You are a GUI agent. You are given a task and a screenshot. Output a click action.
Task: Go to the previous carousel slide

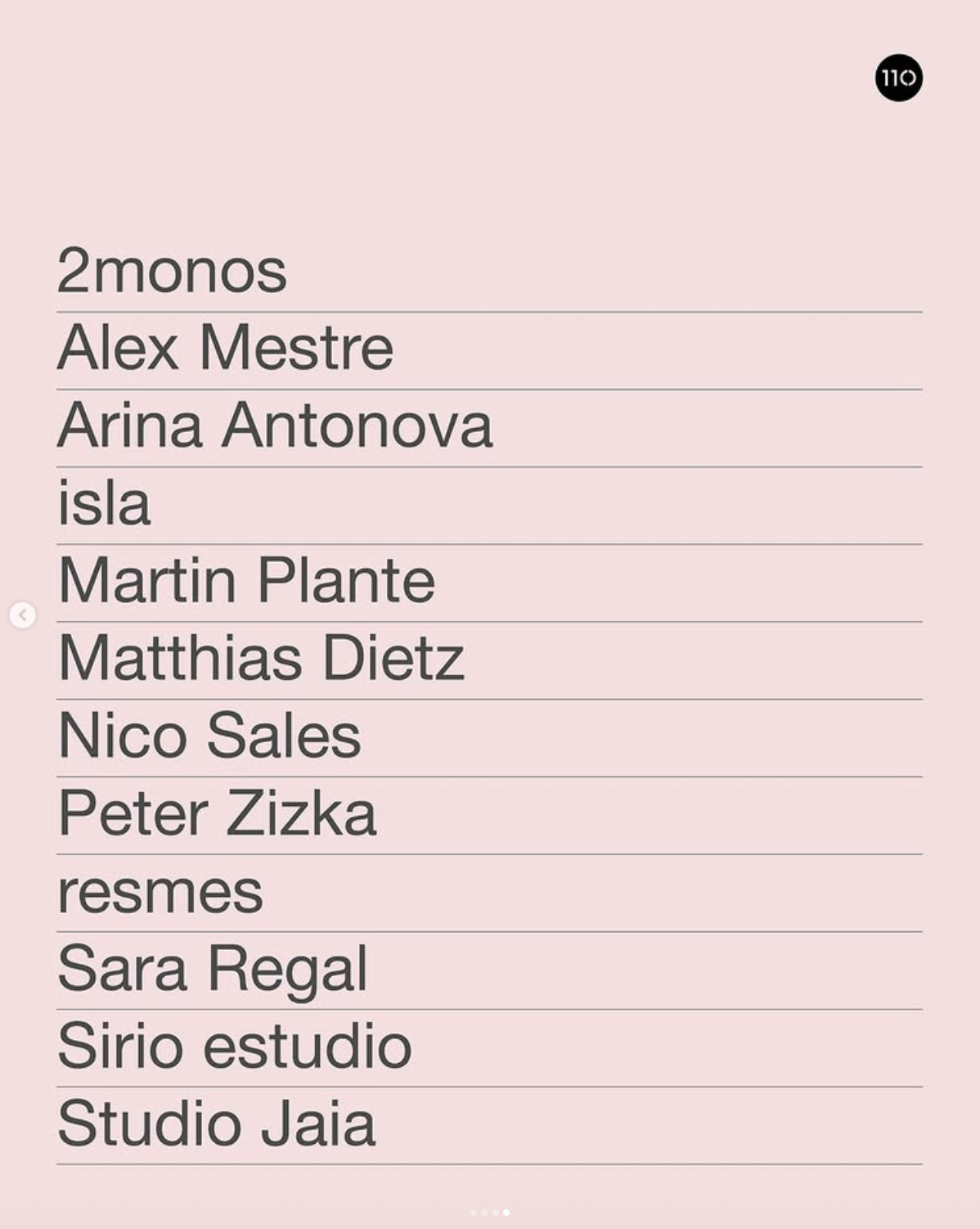pyautogui.click(x=23, y=614)
